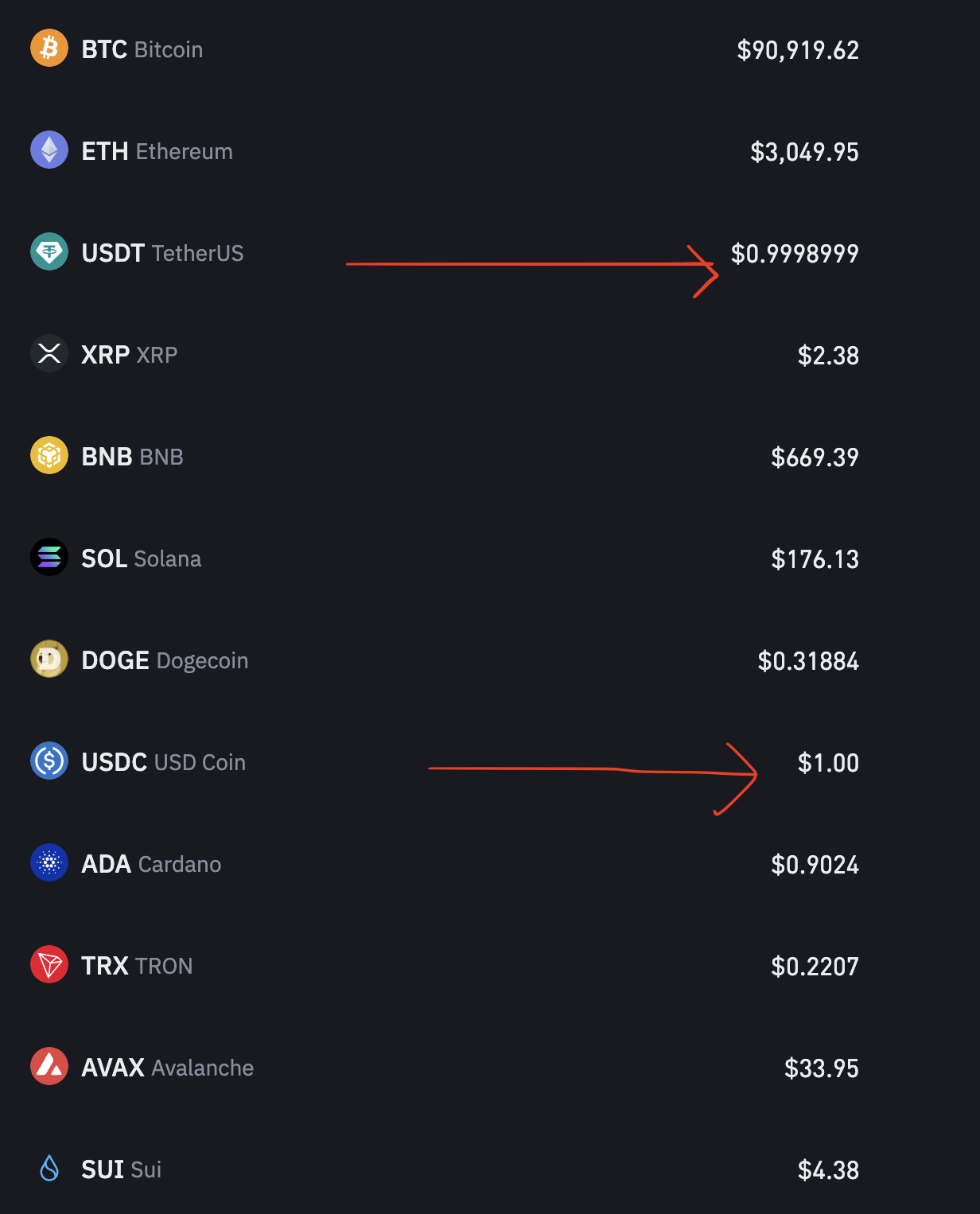Open the SOL Solana row
Viewport: 980px width, 1214px height.
click(141, 558)
